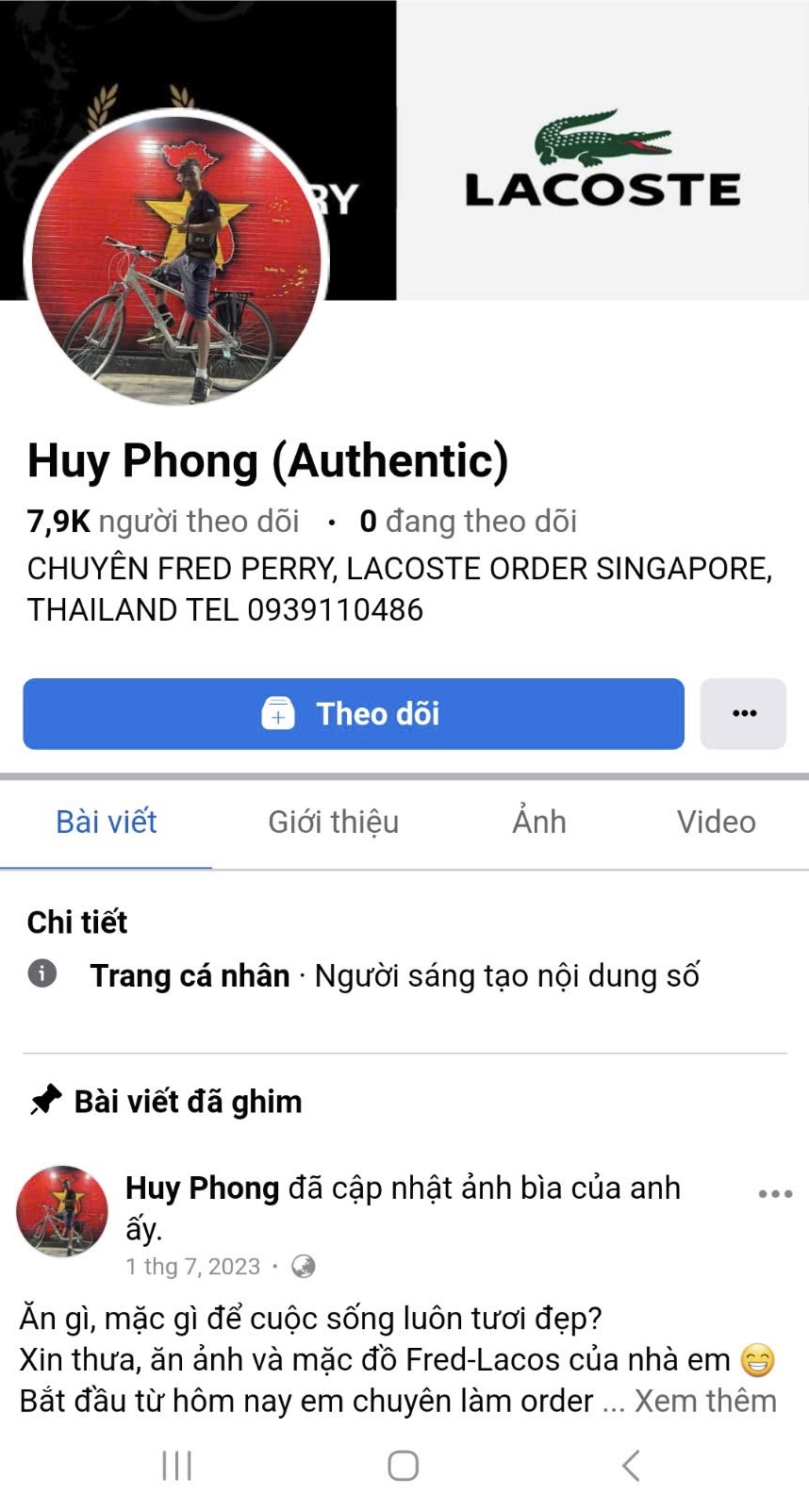This screenshot has height=1512, width=809.
Task: Switch to the Bài viết tab
Action: click(x=107, y=822)
